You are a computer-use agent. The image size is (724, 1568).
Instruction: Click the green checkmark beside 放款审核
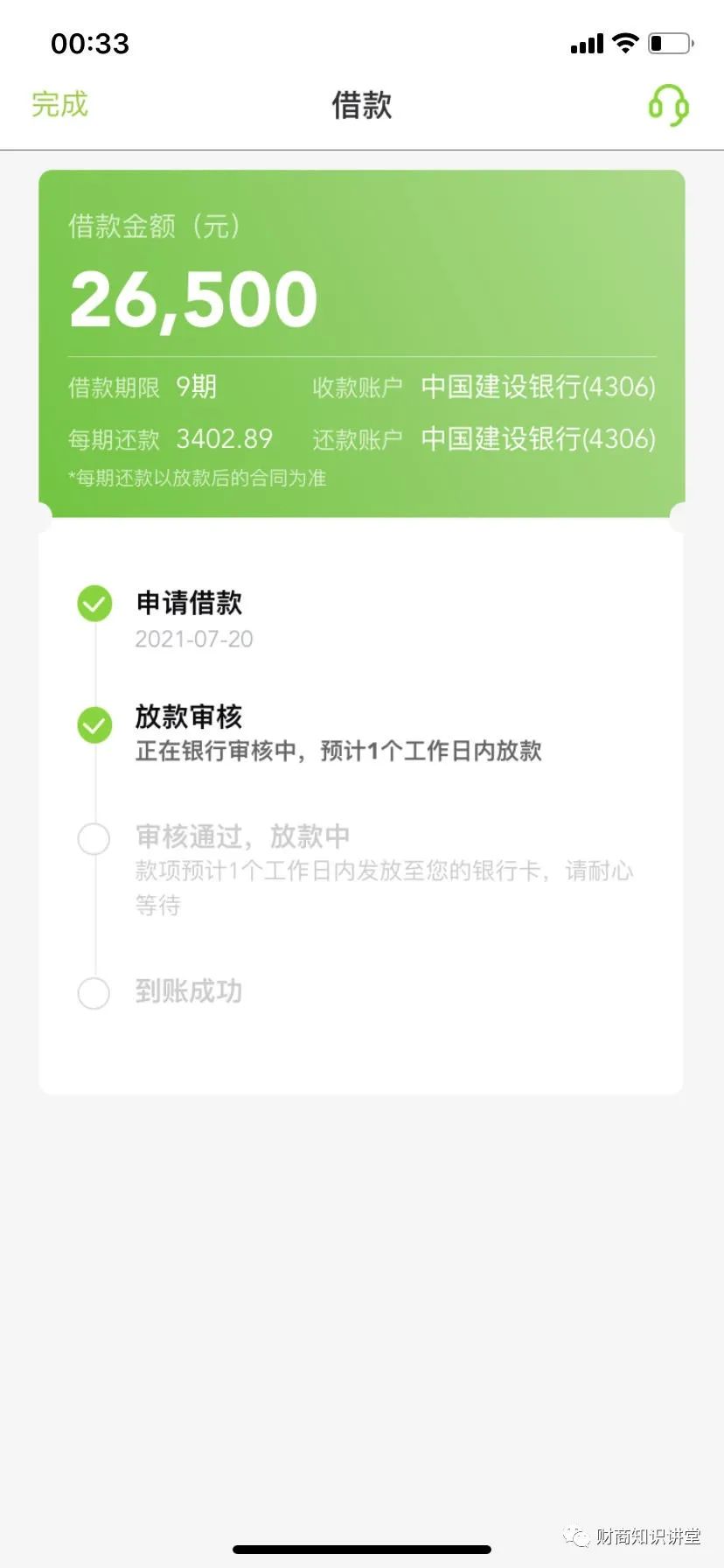tap(94, 725)
